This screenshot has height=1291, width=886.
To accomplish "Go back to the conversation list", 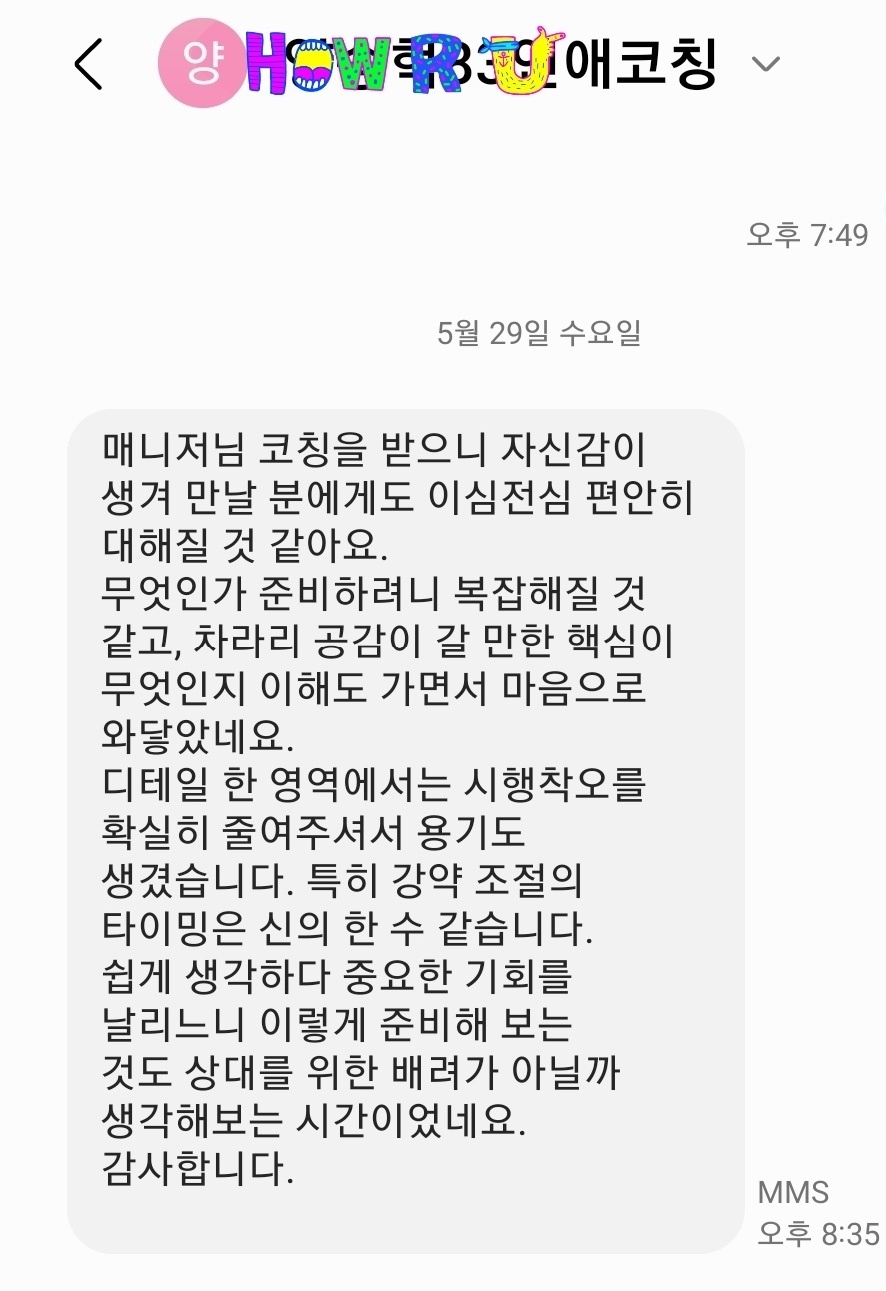I will tap(89, 65).
